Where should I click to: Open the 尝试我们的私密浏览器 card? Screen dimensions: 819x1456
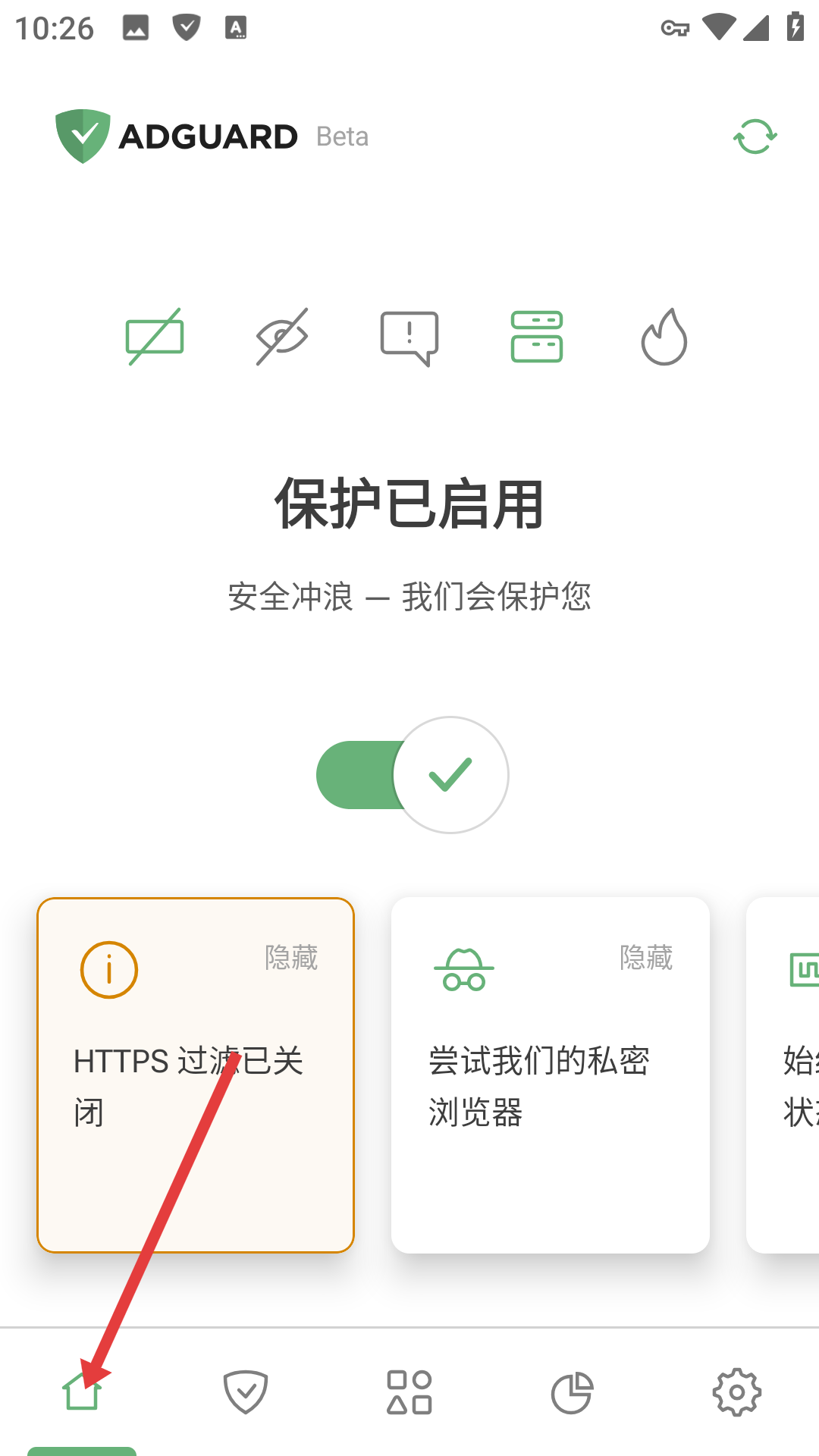[x=551, y=1075]
